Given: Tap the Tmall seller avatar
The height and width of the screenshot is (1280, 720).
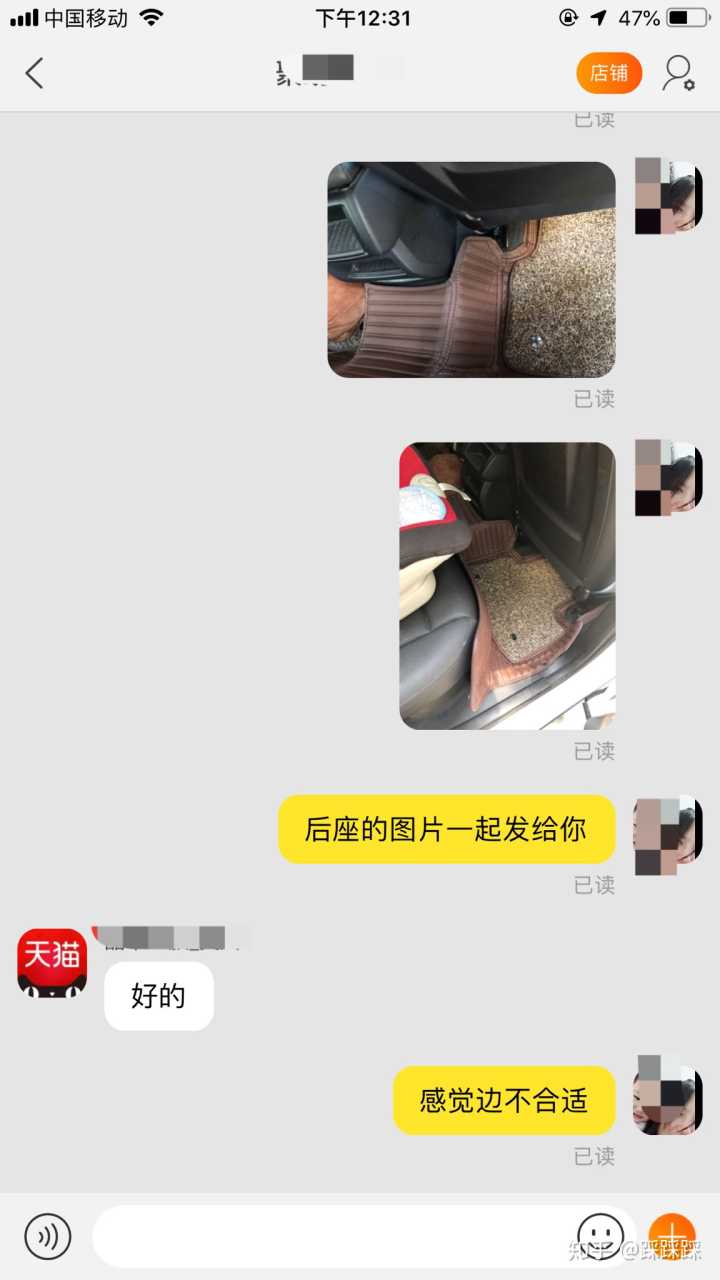Looking at the screenshot, I should tap(52, 963).
